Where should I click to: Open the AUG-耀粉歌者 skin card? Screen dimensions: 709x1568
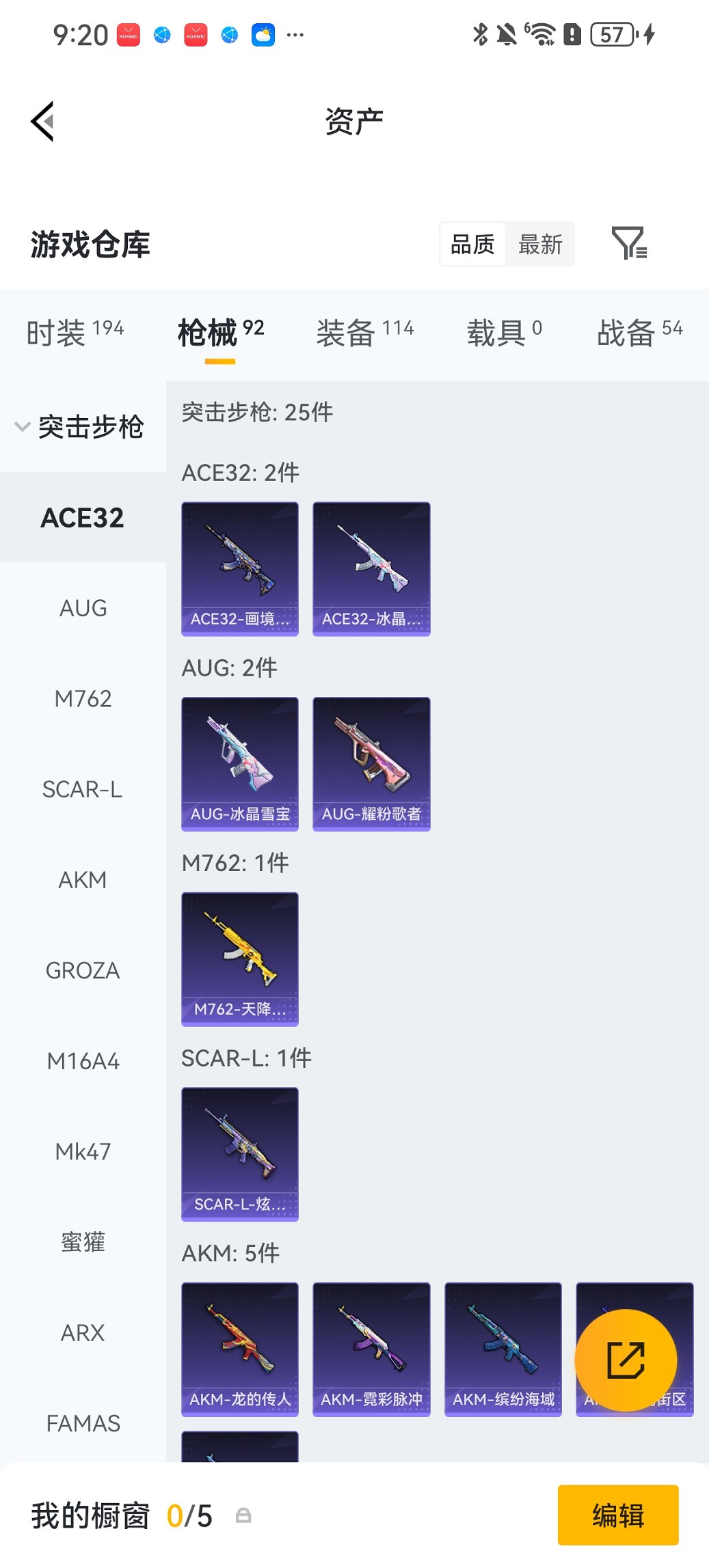tap(371, 764)
